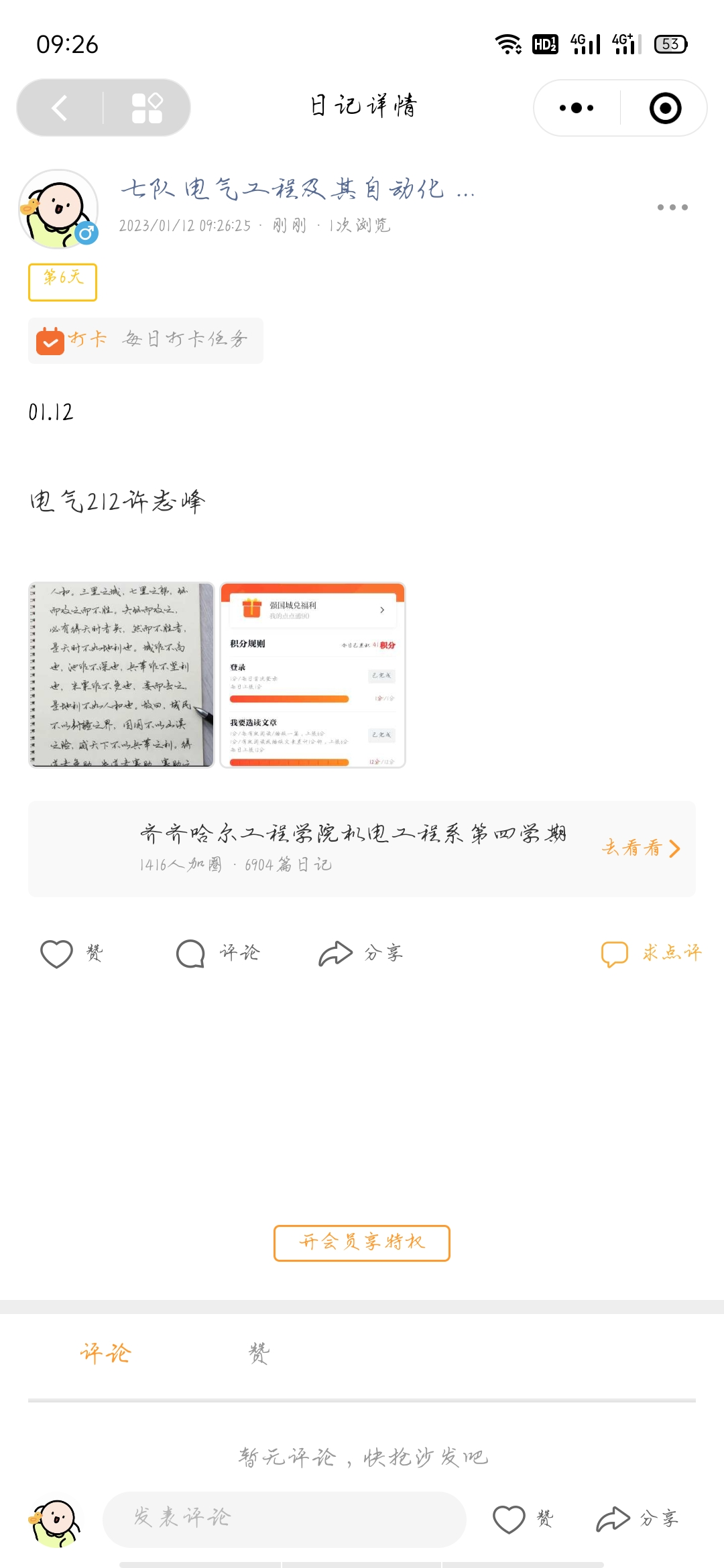Image resolution: width=724 pixels, height=1568 pixels.
Task: Like this diary under the post
Action: tap(71, 954)
